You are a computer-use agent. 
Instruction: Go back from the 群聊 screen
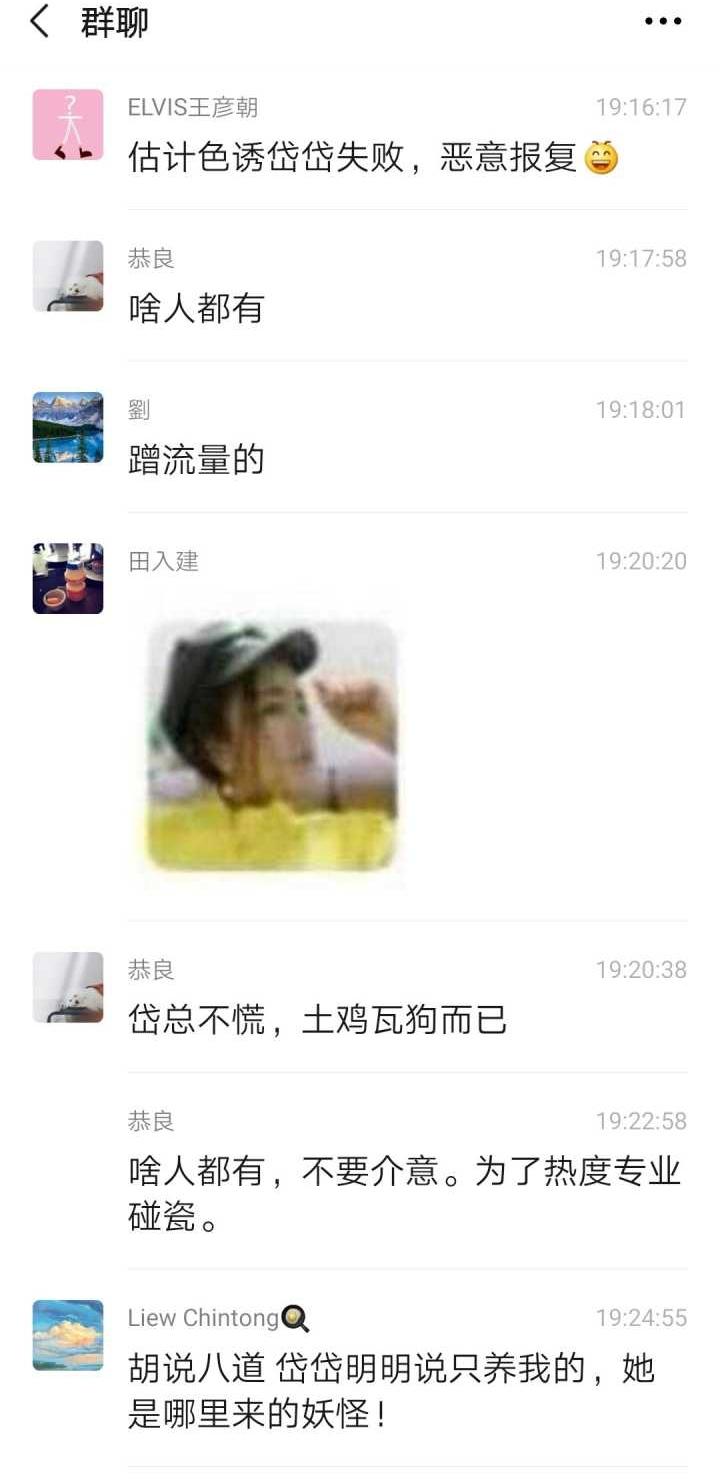point(40,22)
